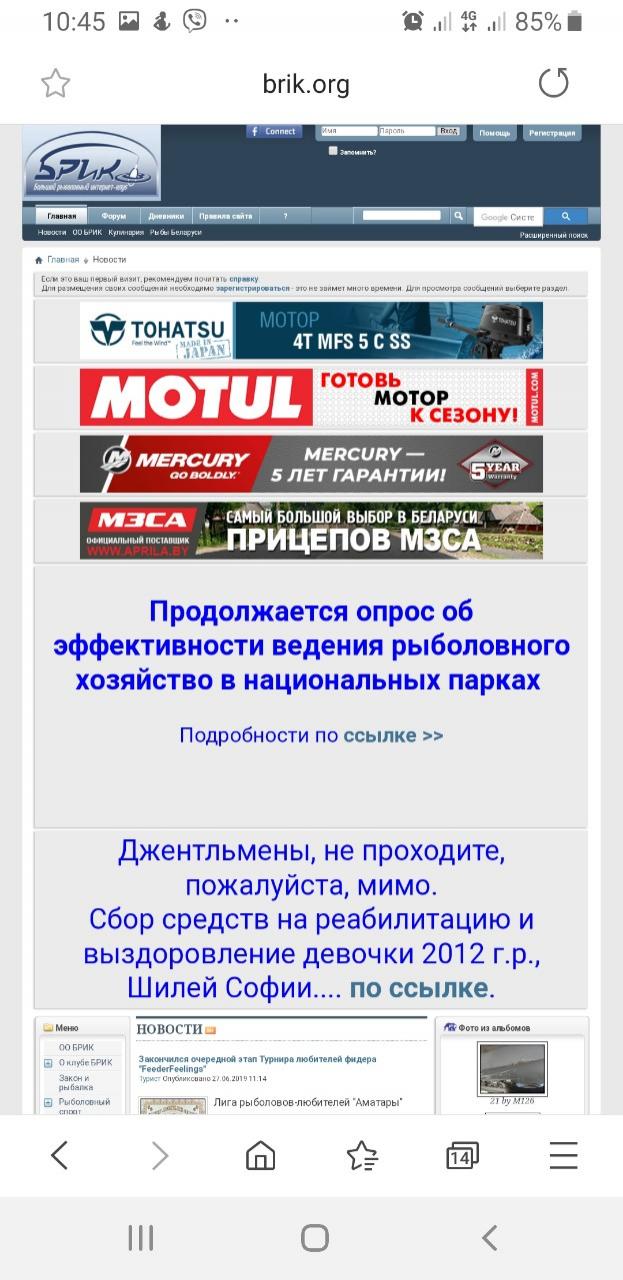The image size is (623, 1280).
Task: Open the Правила сайта tab
Action: pyautogui.click(x=226, y=216)
